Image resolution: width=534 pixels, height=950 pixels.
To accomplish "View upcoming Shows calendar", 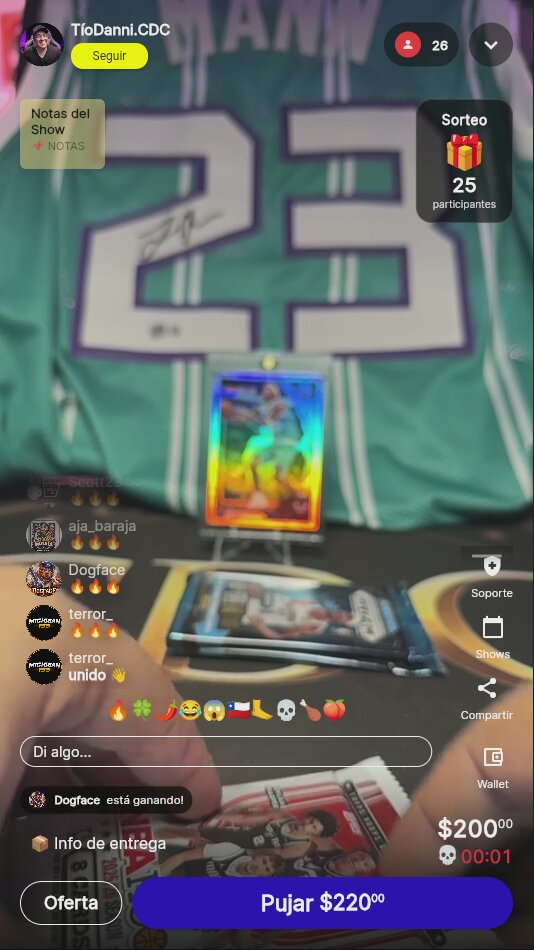I will 492,637.
